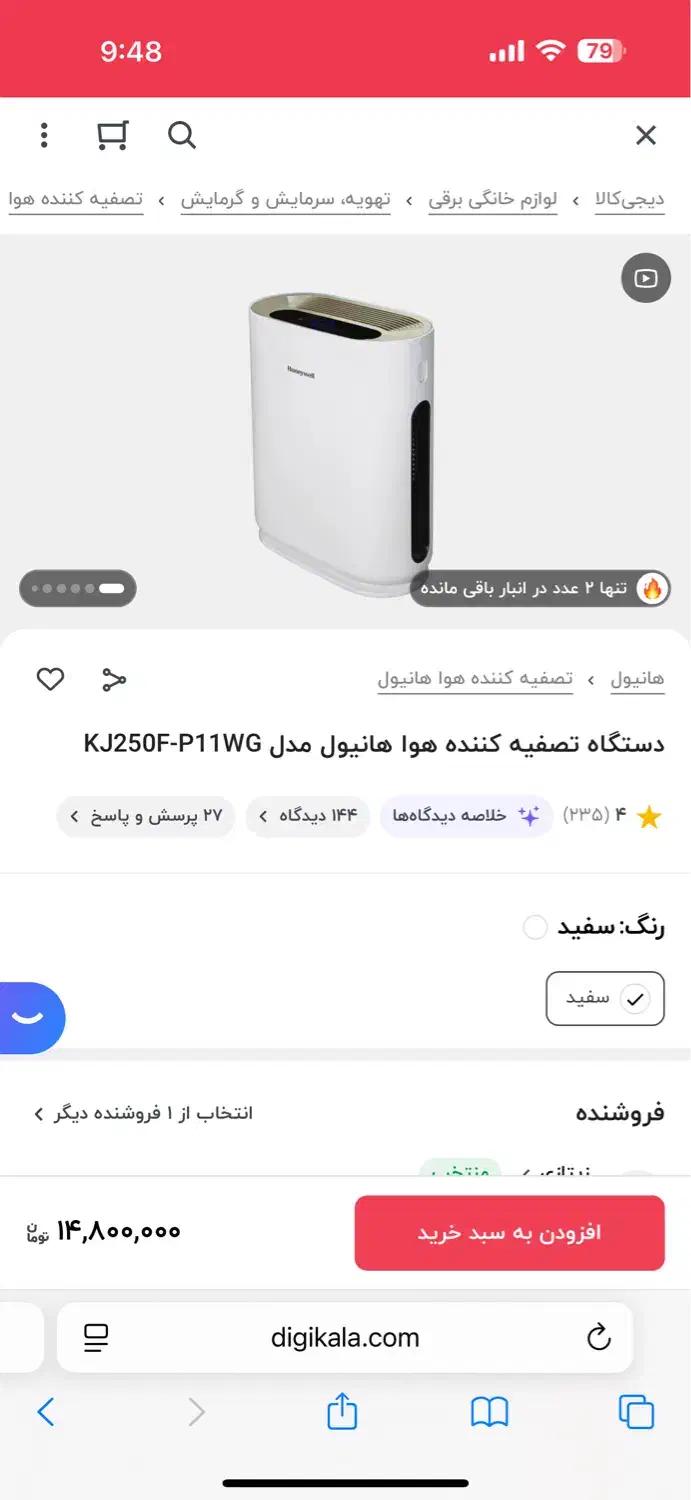Go to the دیجی‌کالا breadcrumb link
This screenshot has height=1500, width=691.
pos(629,199)
